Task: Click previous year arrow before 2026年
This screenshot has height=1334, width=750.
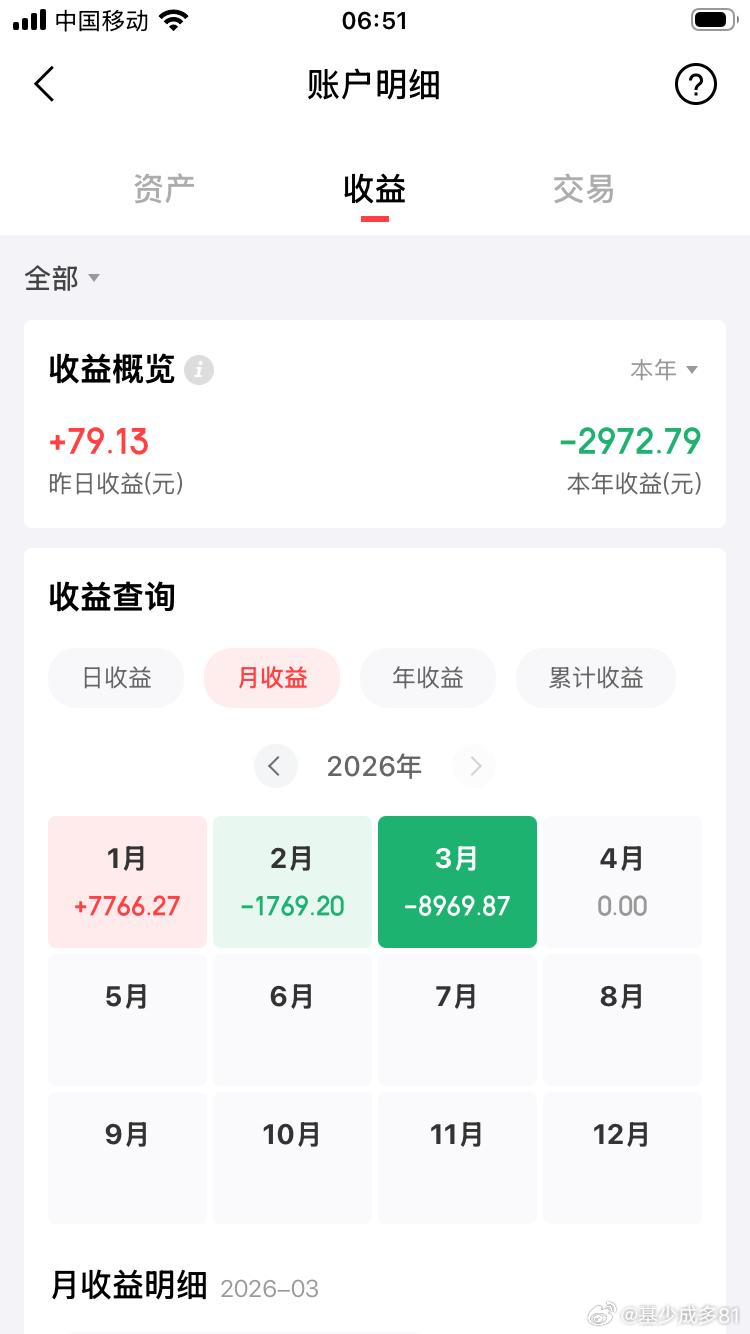Action: point(276,766)
